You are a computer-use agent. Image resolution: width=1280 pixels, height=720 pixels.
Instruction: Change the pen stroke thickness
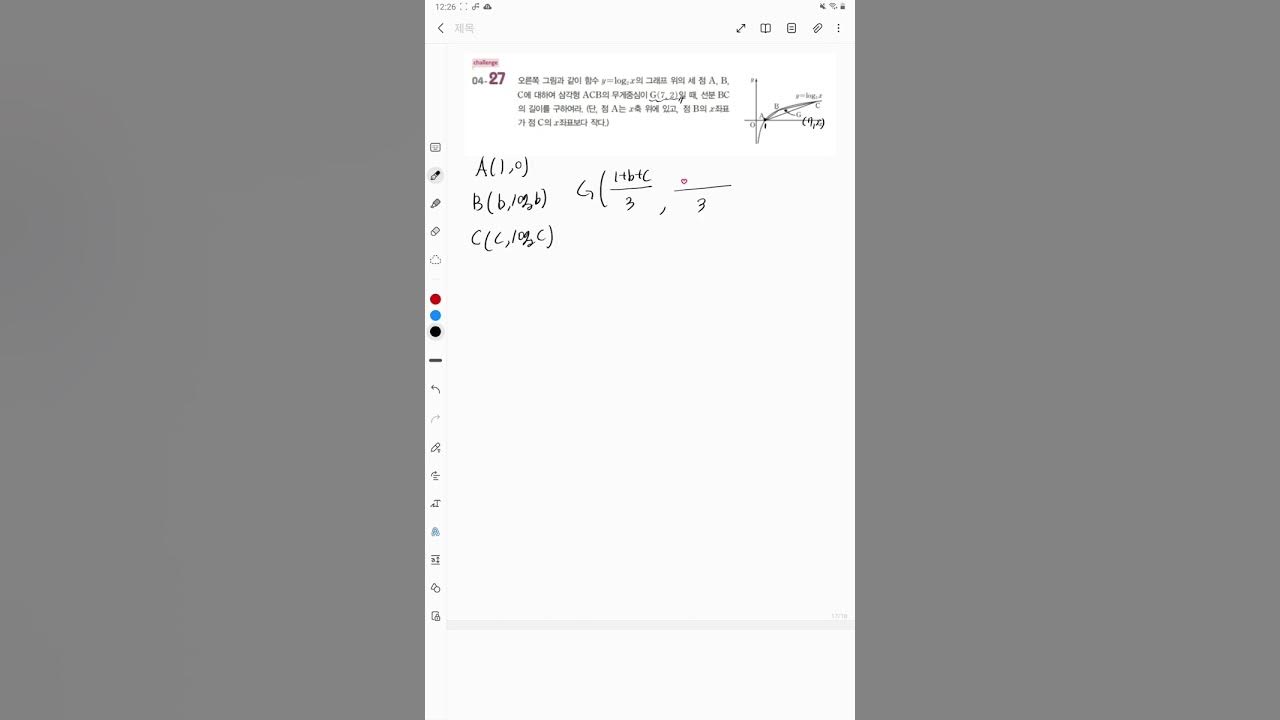point(435,360)
